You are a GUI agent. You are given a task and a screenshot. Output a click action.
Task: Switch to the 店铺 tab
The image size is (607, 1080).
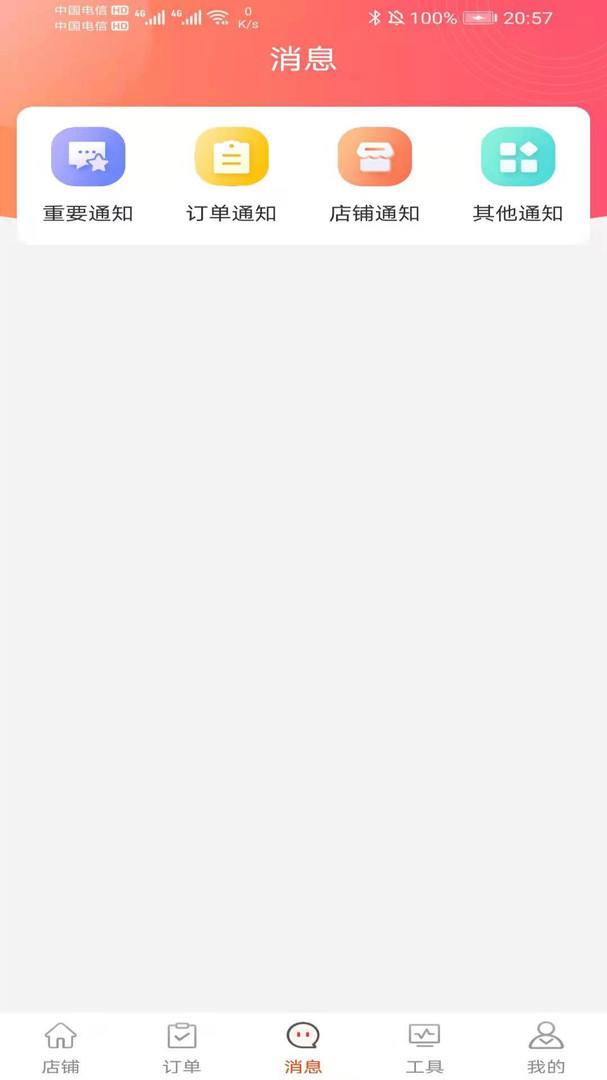[61, 1047]
